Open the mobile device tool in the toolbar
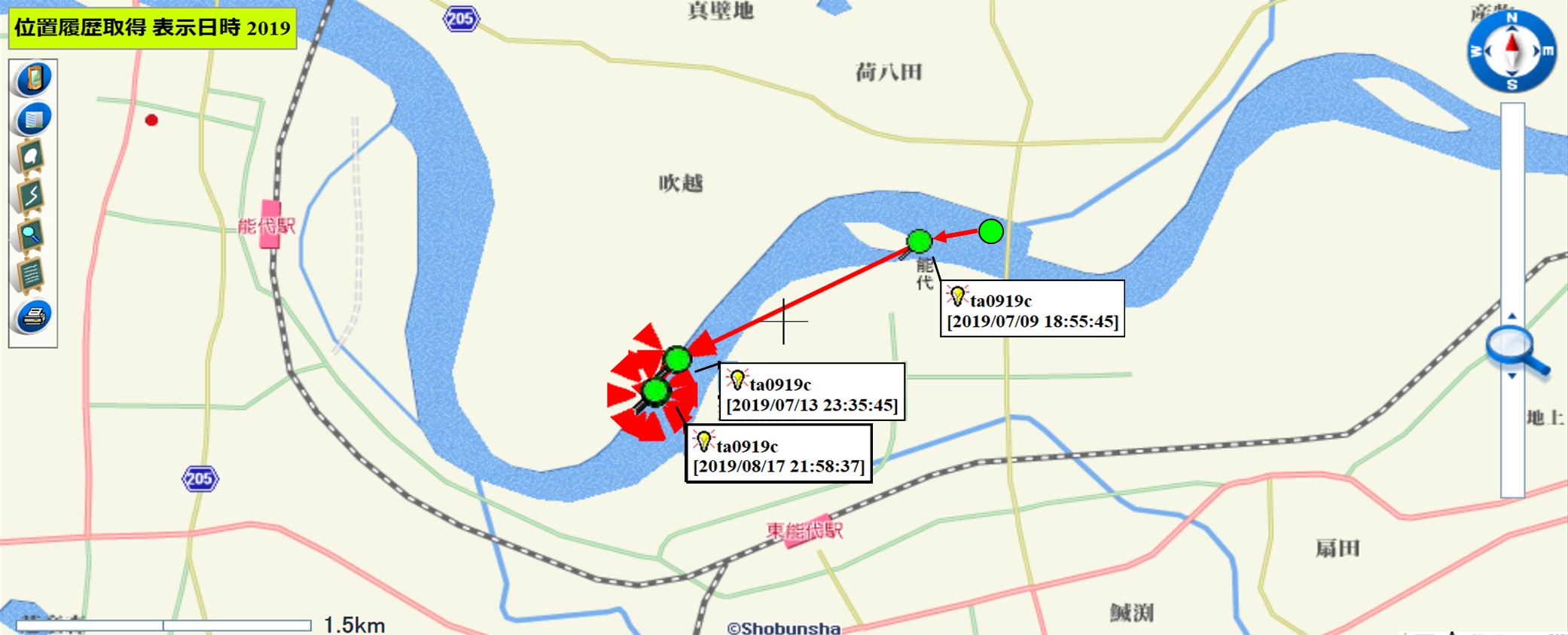1568x635 pixels. [33, 78]
